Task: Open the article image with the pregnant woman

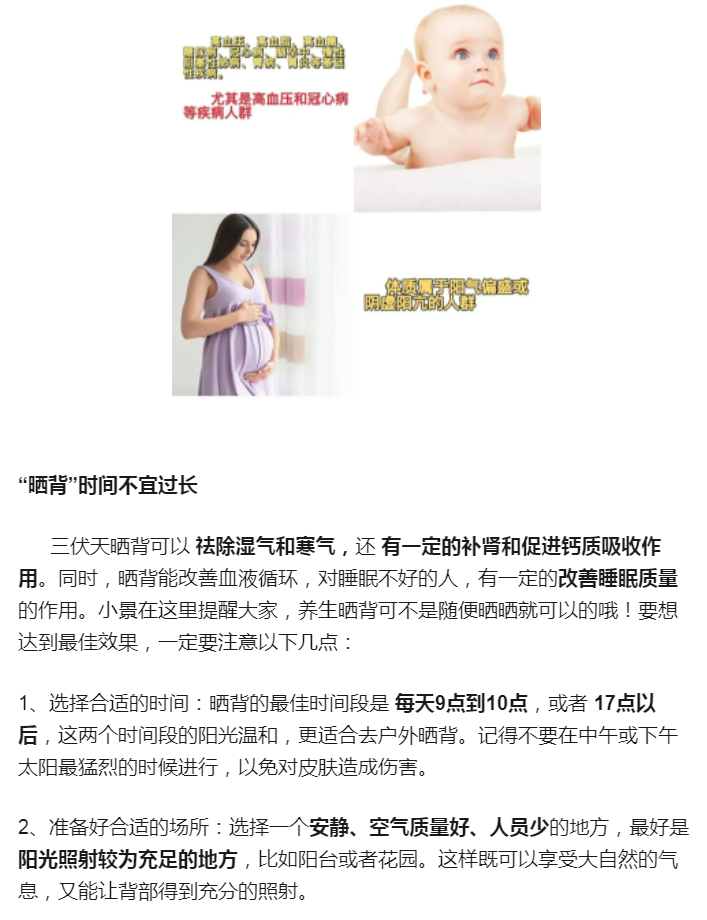Action: (x=262, y=304)
